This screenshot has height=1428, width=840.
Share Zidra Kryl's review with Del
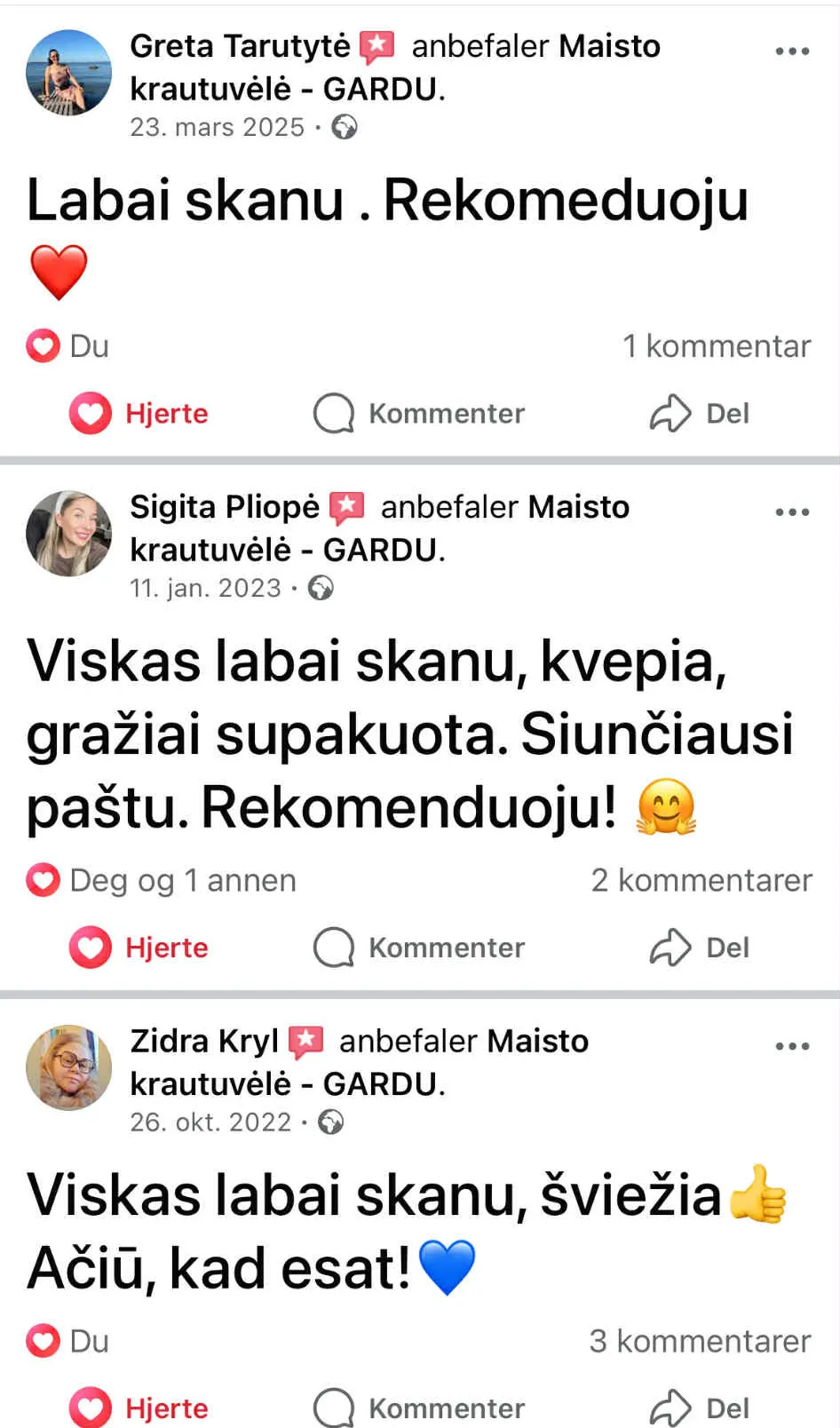(x=700, y=1408)
